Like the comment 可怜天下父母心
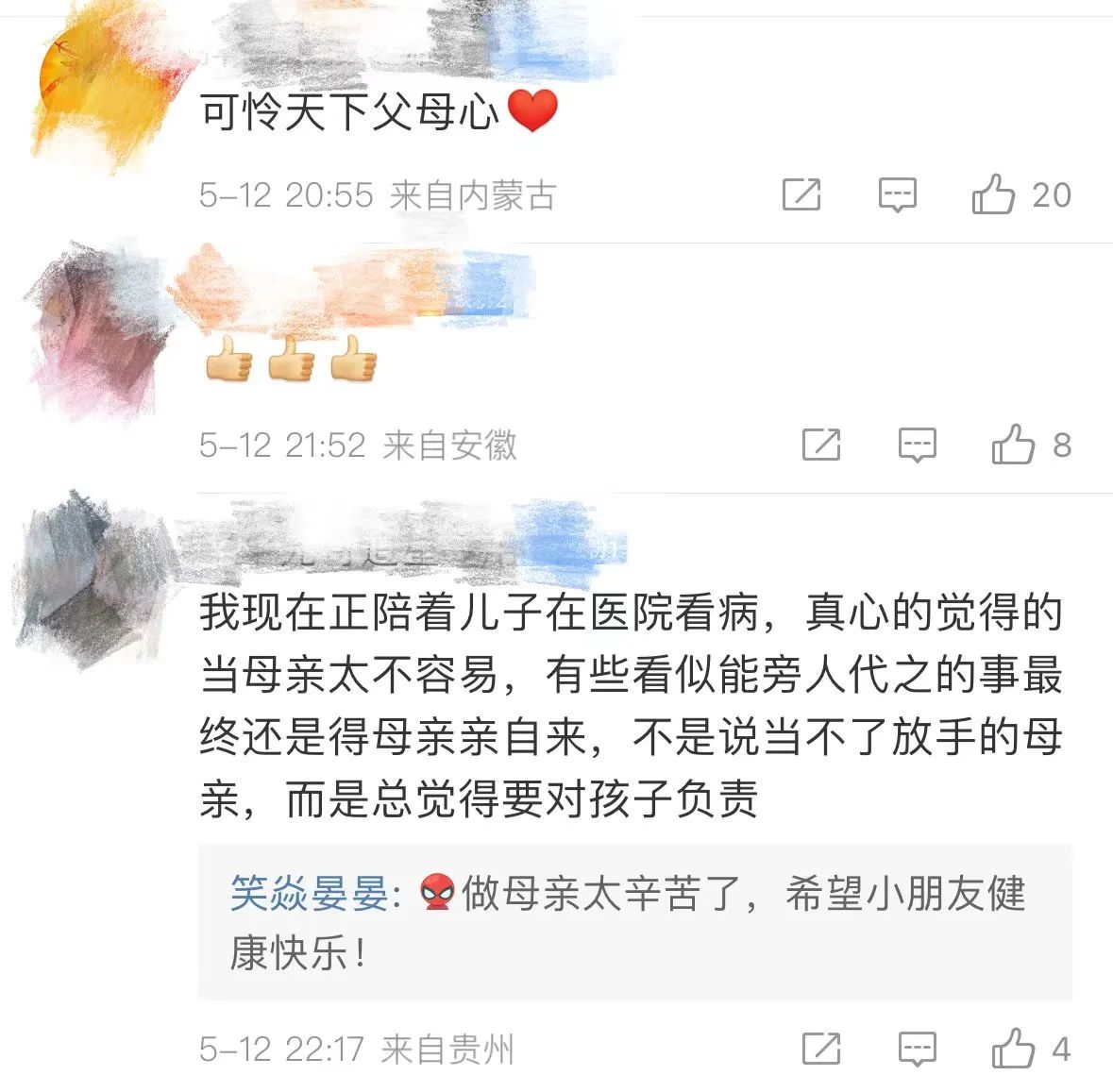Viewport: 1113px width, 1092px height. tap(994, 194)
